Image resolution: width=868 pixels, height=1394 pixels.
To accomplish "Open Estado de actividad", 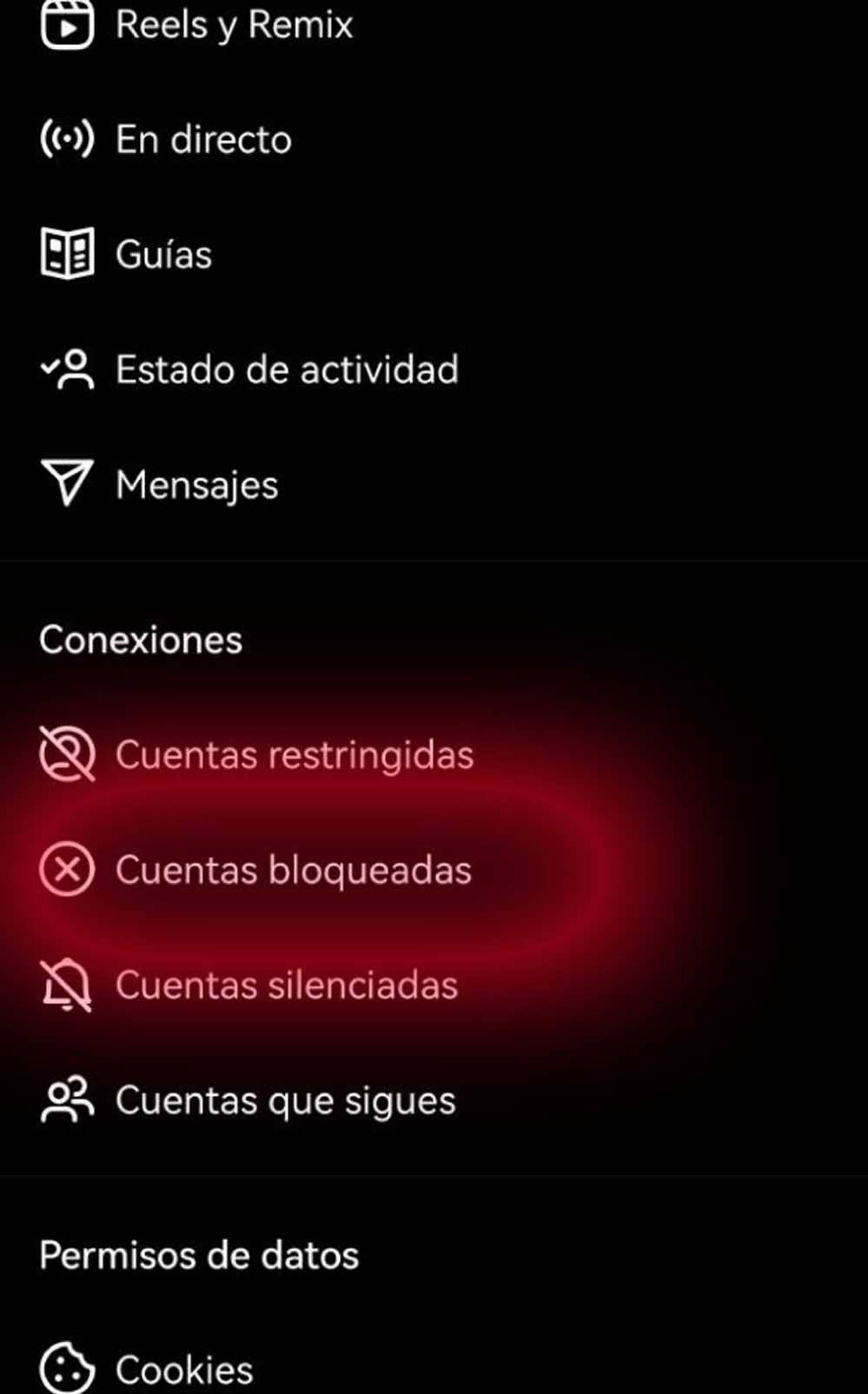I will [287, 369].
